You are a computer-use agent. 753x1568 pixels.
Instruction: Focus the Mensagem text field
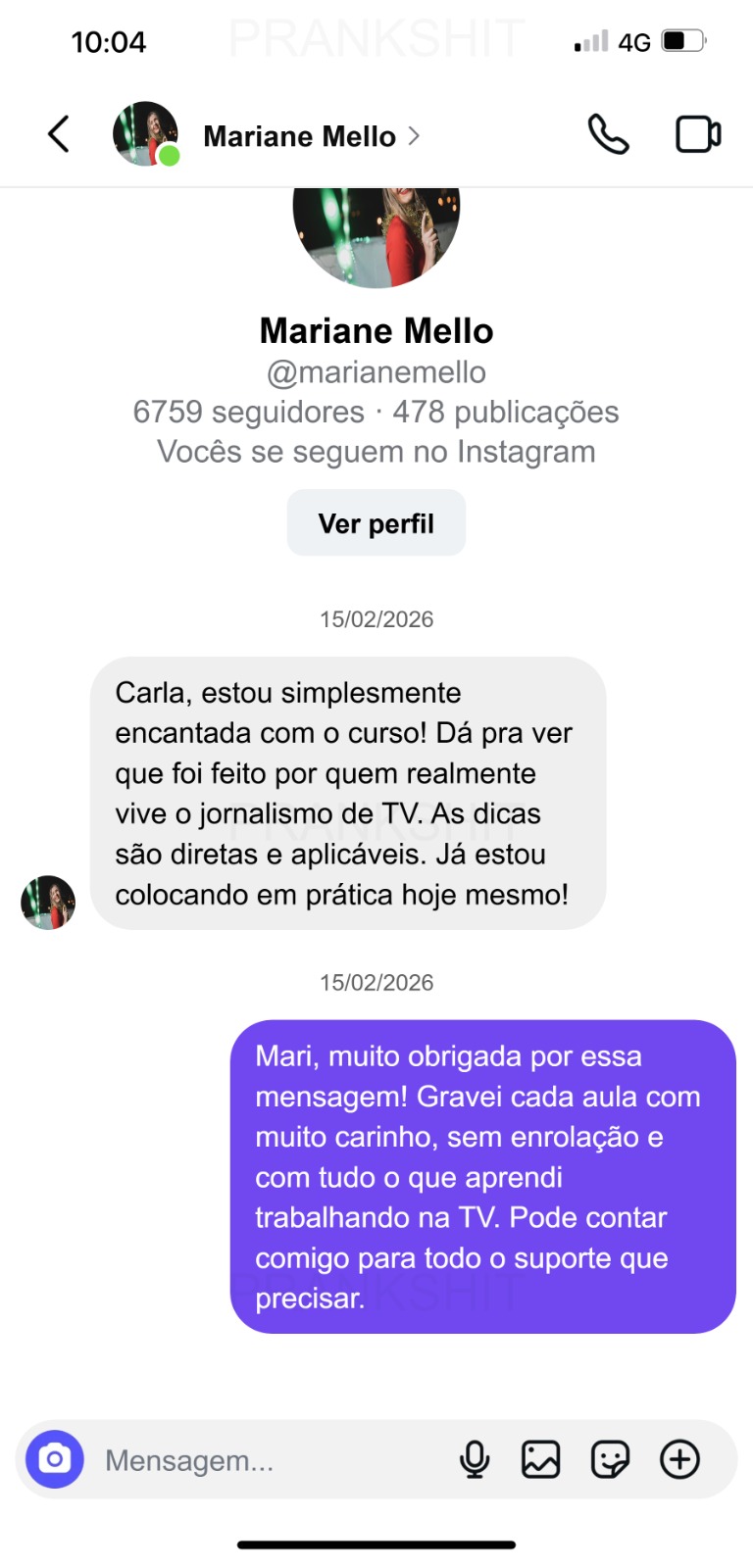[x=265, y=1460]
